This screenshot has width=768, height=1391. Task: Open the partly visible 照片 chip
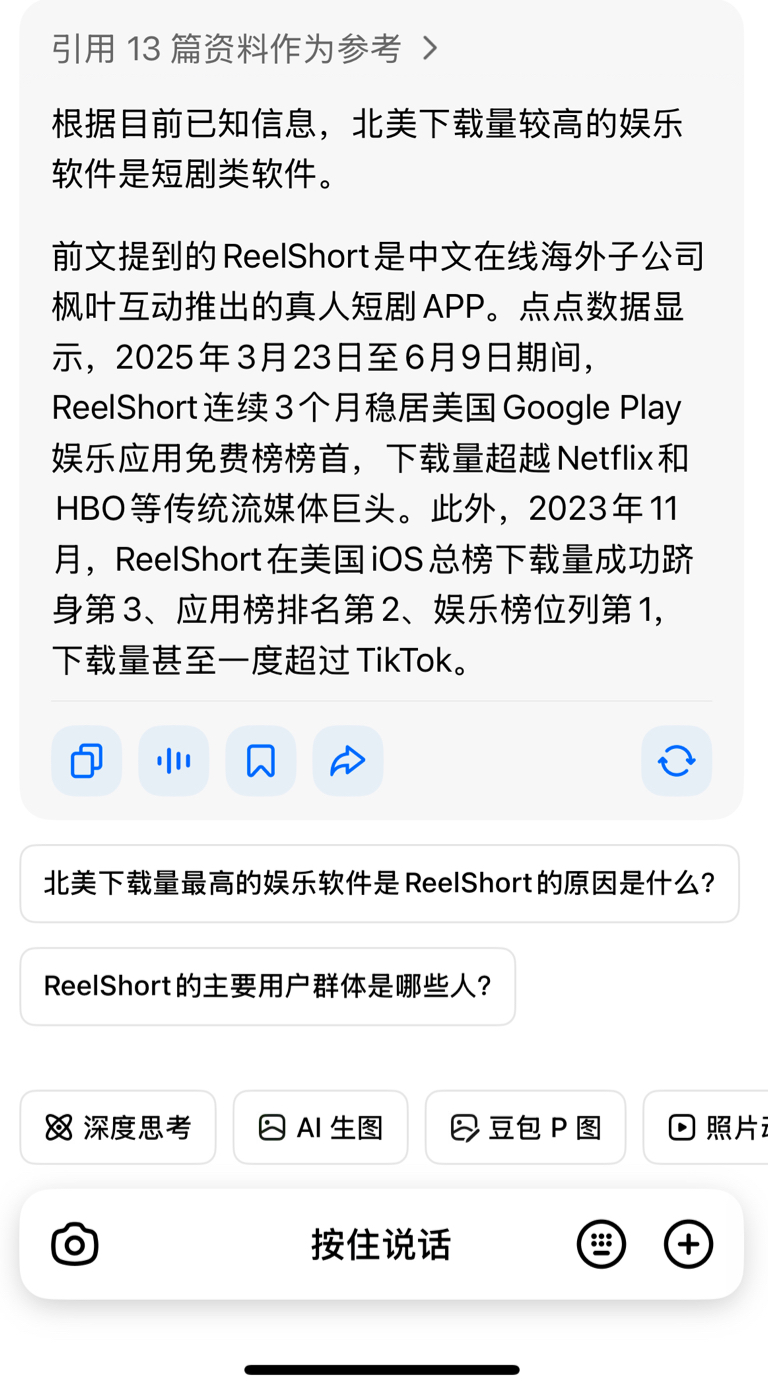(706, 1128)
